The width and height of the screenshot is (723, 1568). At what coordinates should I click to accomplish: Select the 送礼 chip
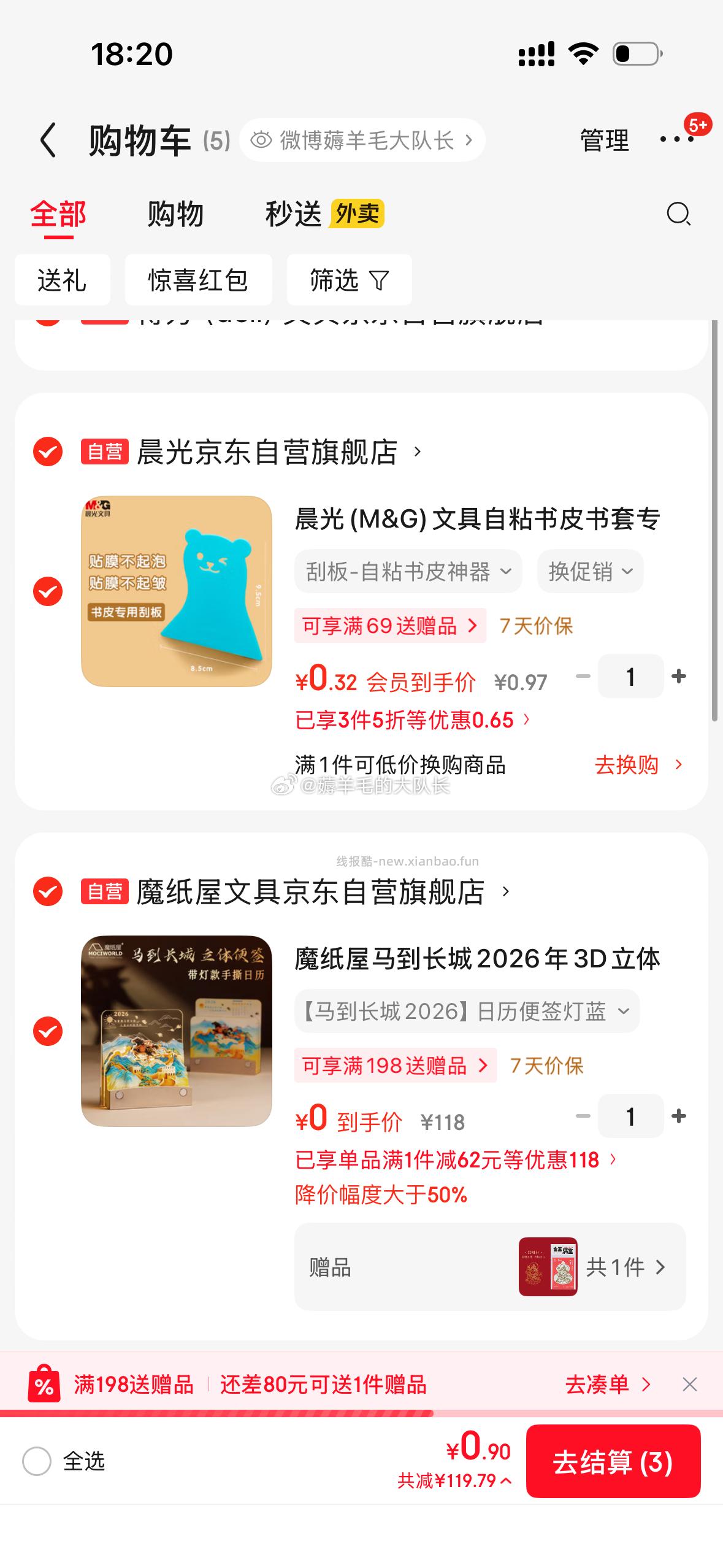coord(62,280)
